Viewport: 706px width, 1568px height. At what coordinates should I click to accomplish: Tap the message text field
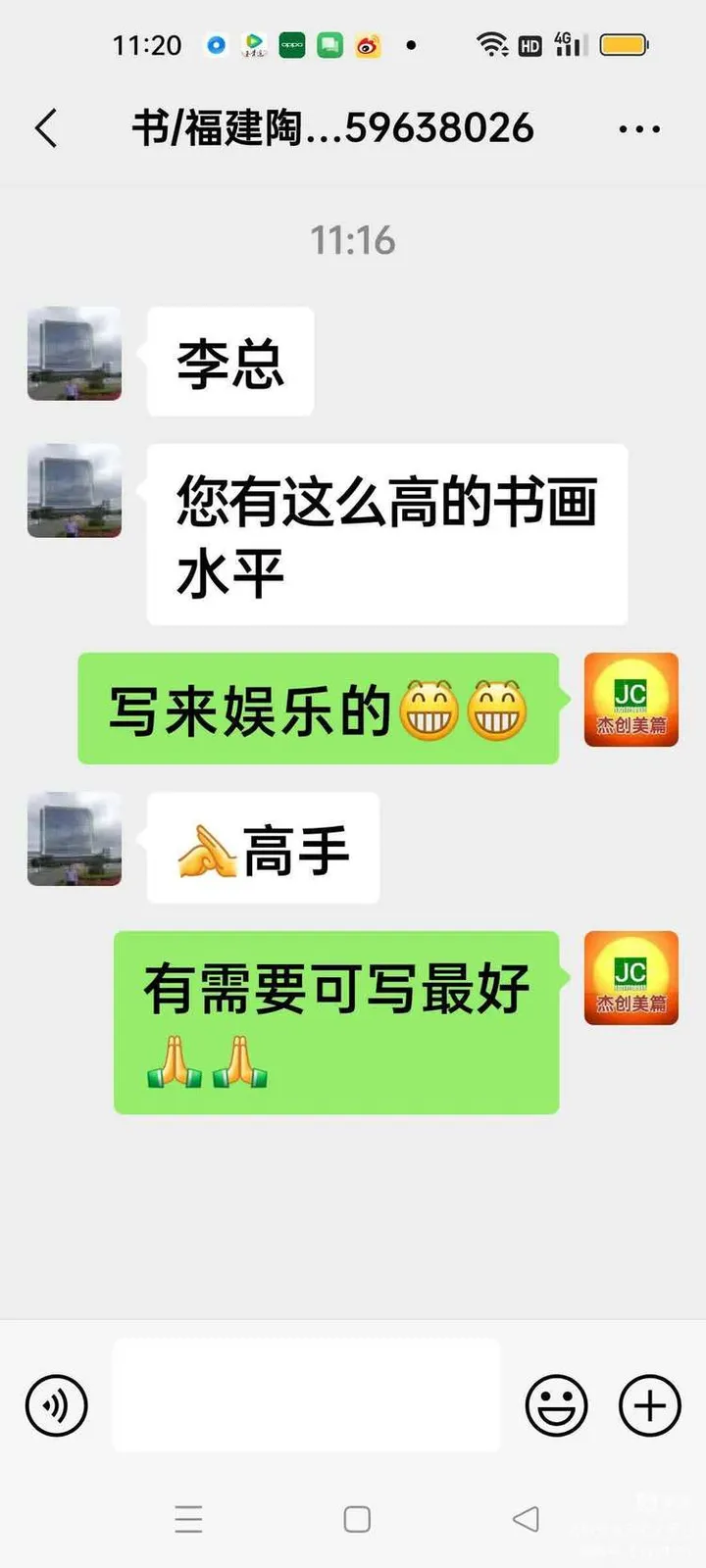tap(306, 1396)
